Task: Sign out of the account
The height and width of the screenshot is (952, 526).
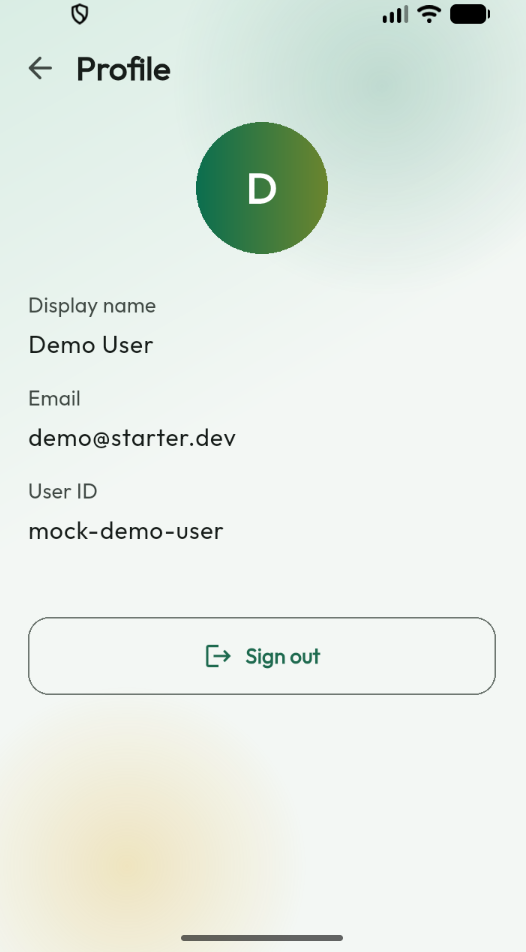Action: (262, 656)
